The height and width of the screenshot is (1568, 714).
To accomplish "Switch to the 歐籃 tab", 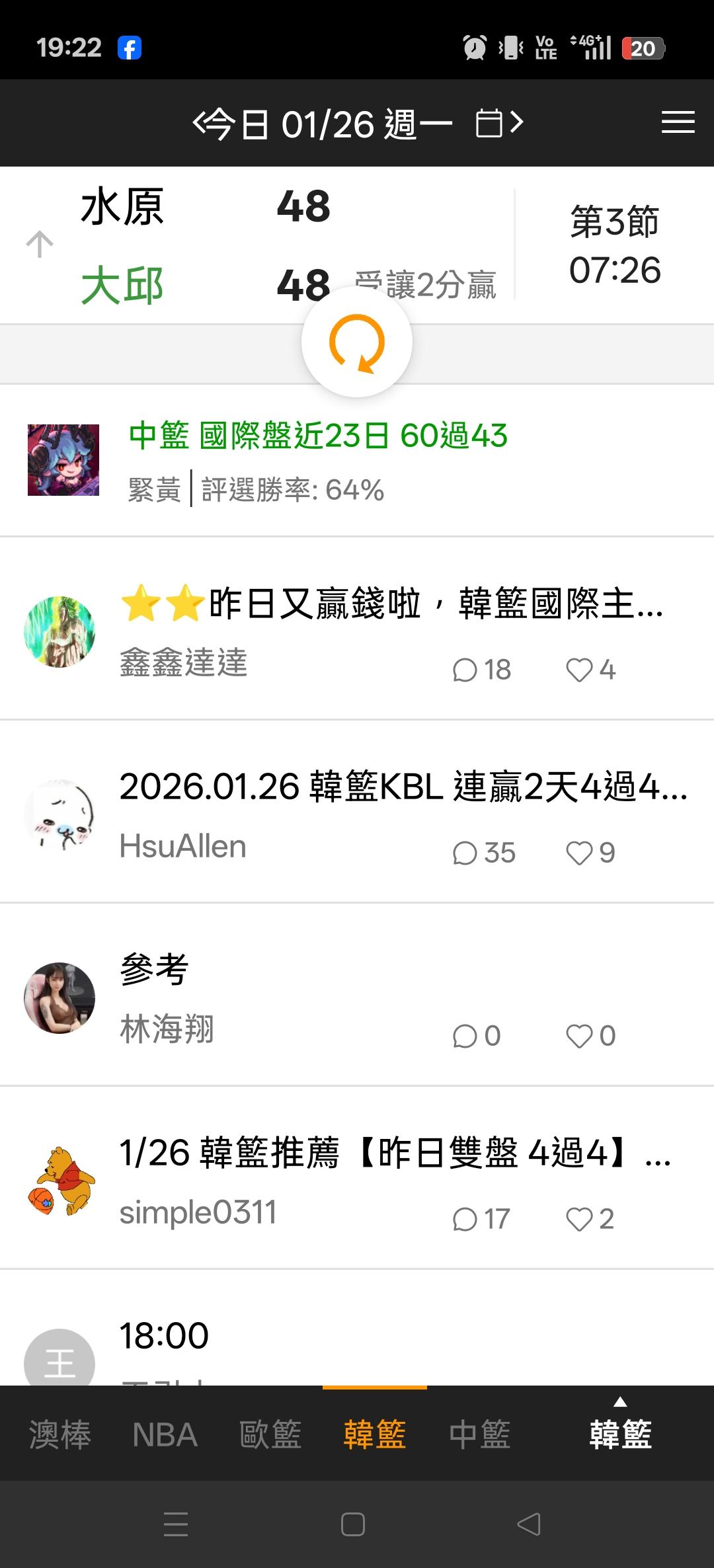I will click(270, 1434).
